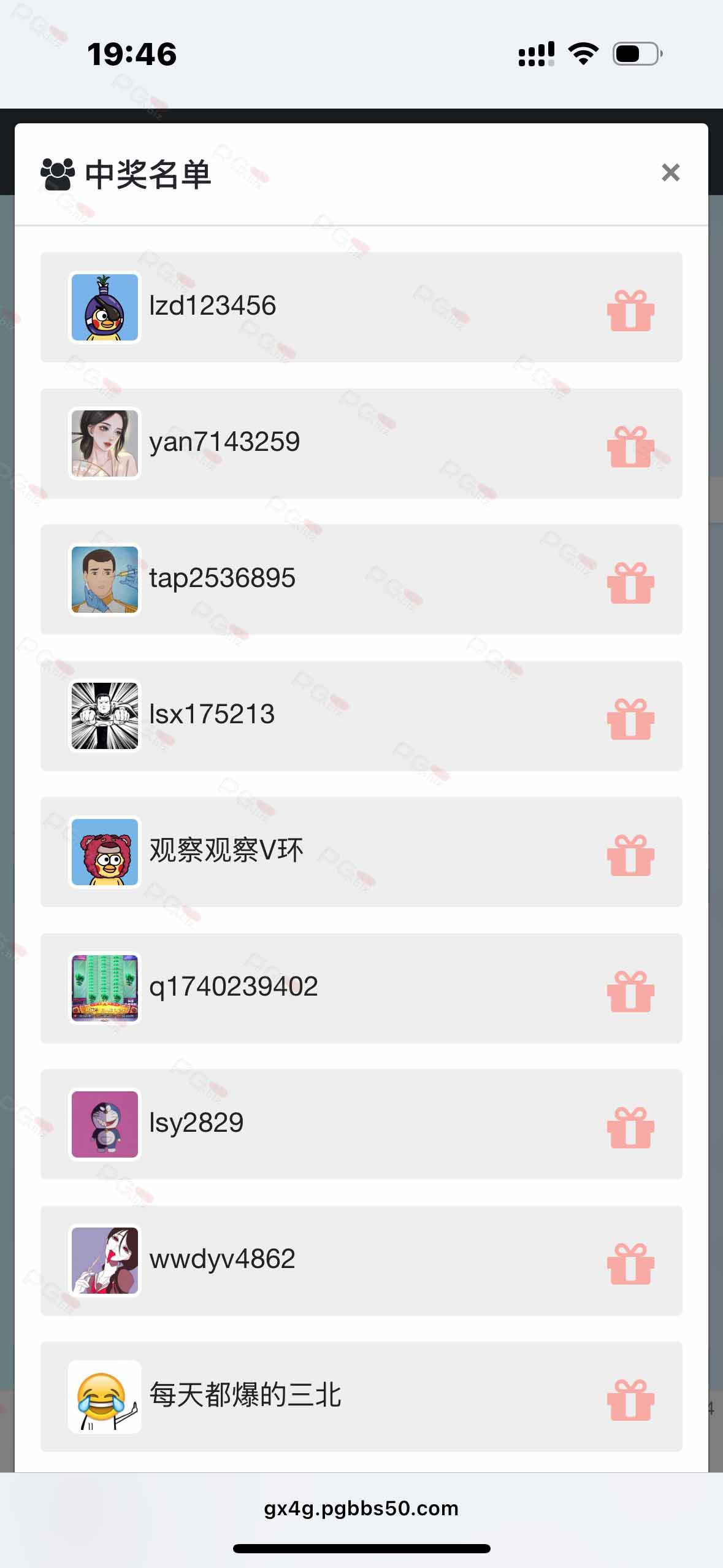The image size is (723, 1568).
Task: Open the 每天都爆的三北 row
Action: (x=361, y=1397)
